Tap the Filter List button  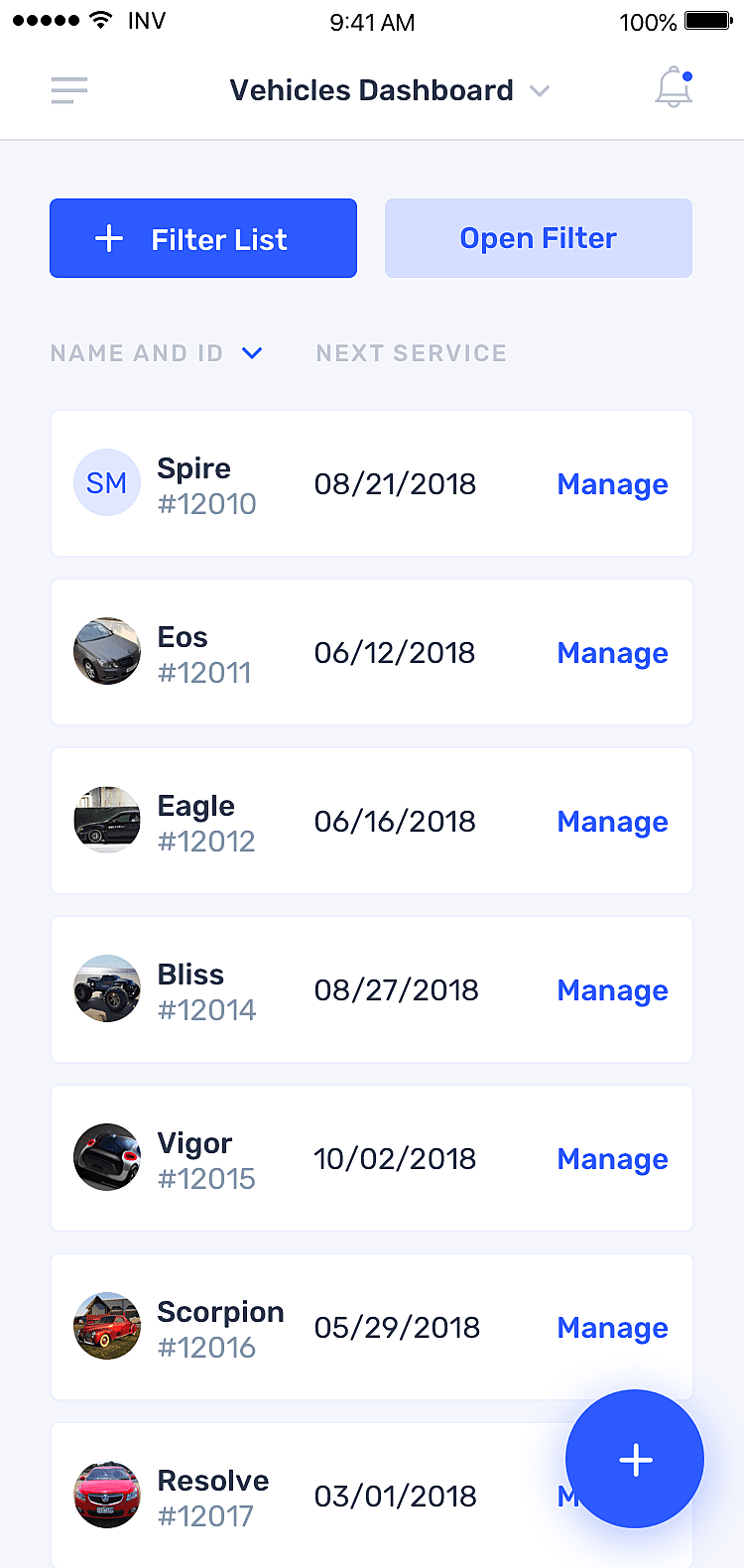tap(203, 238)
